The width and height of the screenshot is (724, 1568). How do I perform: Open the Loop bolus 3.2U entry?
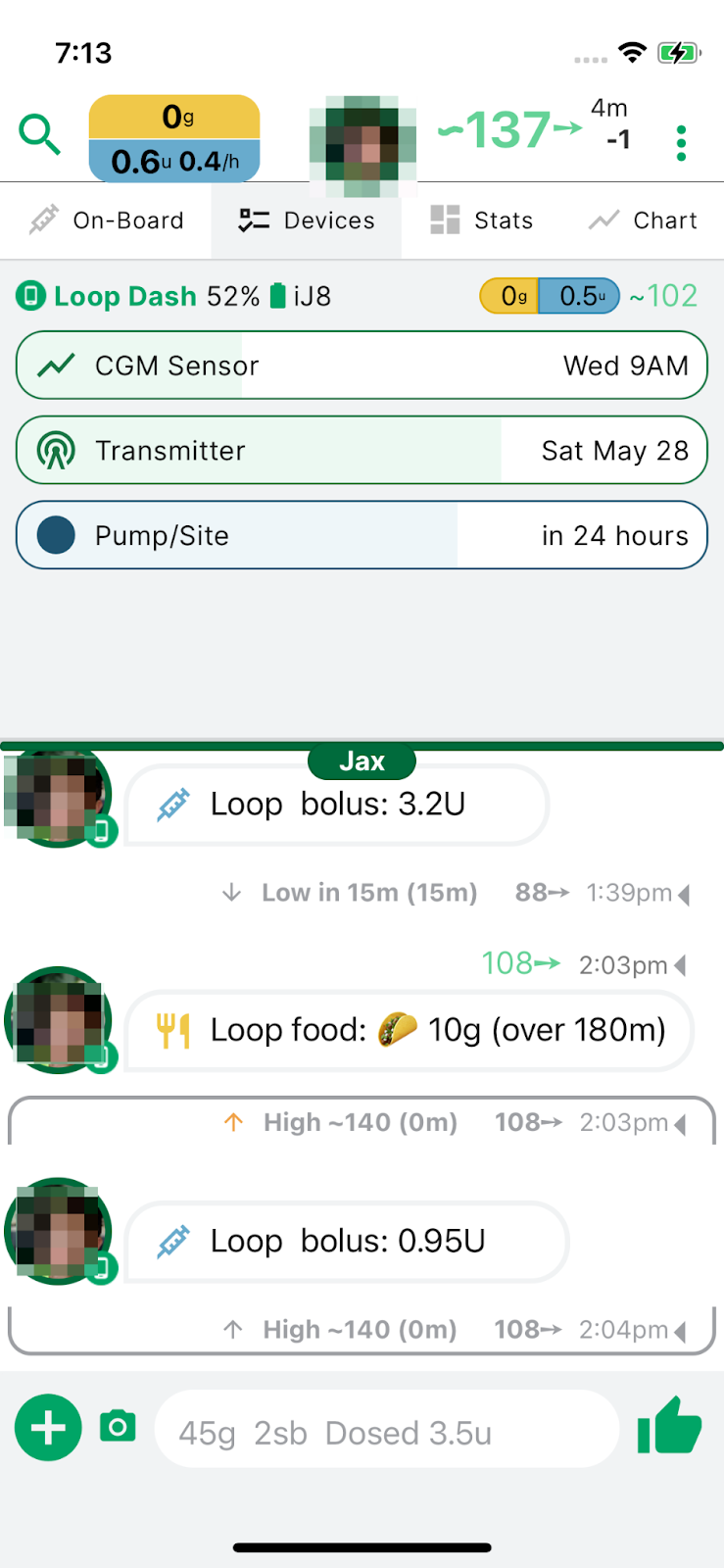point(337,805)
